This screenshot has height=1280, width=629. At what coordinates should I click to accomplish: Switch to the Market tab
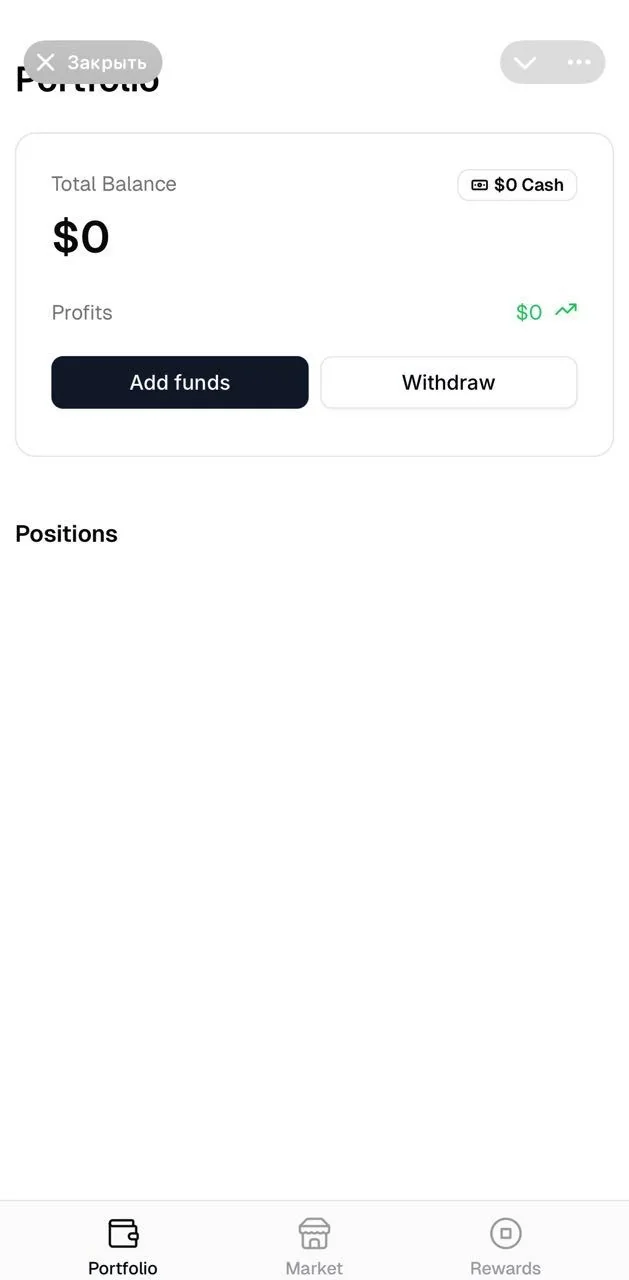point(314,1246)
